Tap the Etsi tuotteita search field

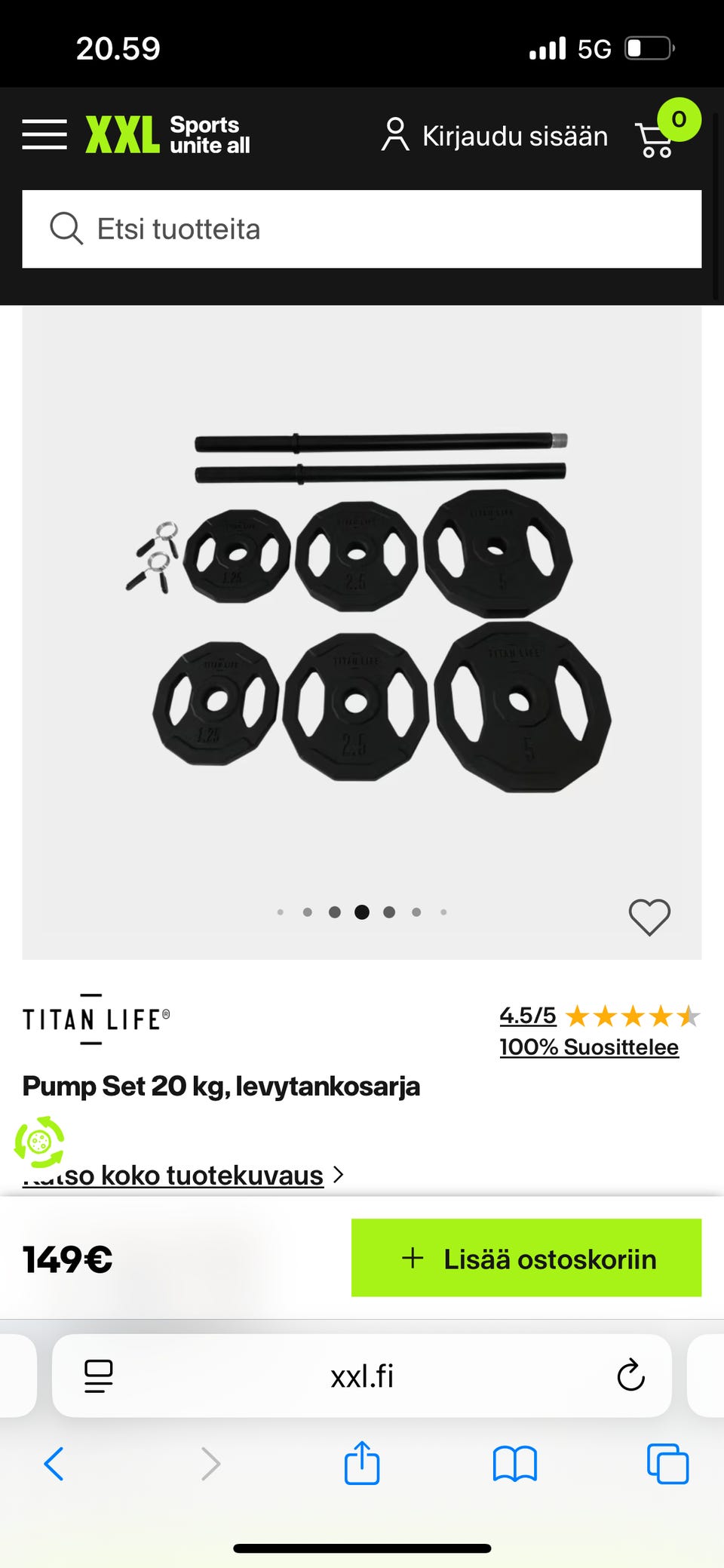click(362, 229)
